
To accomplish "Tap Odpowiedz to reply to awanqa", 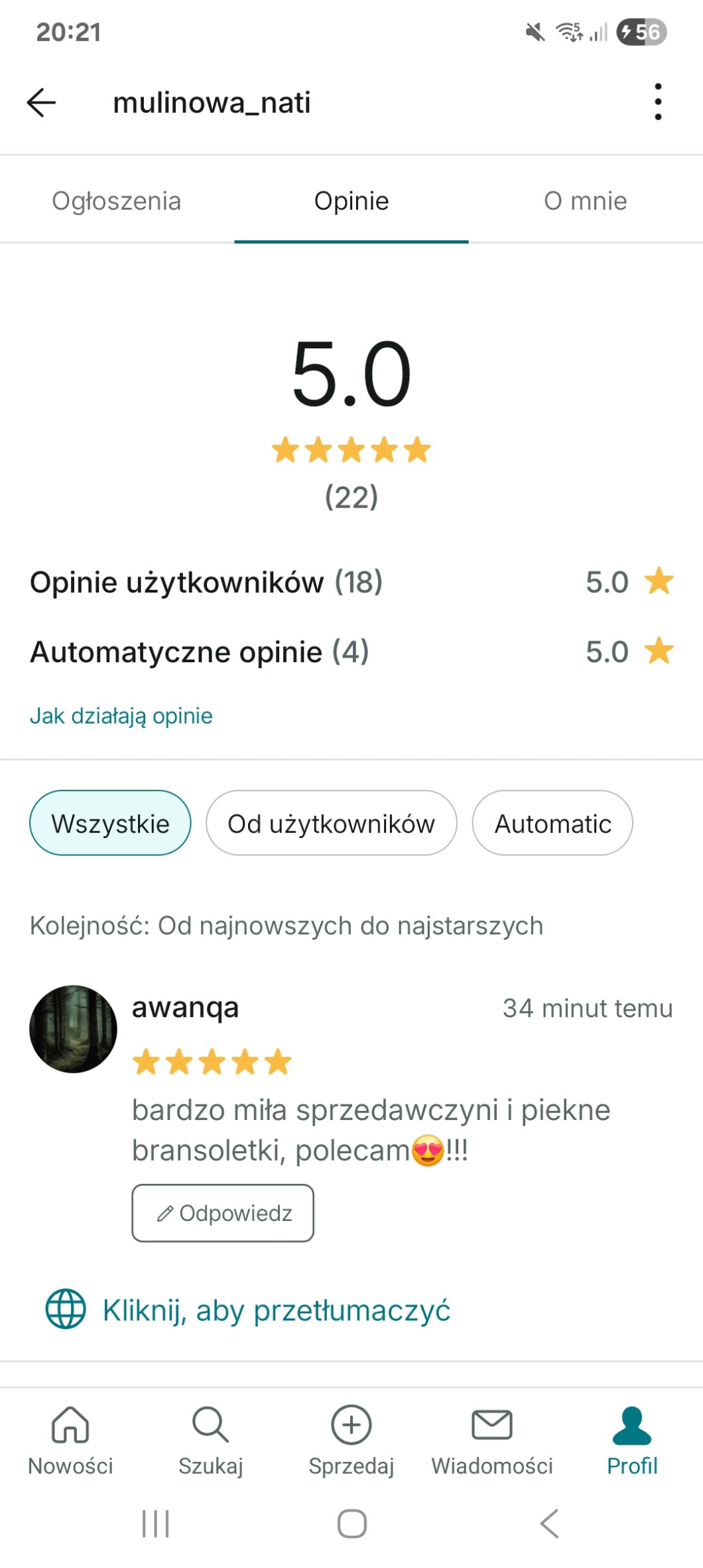I will 223,1213.
